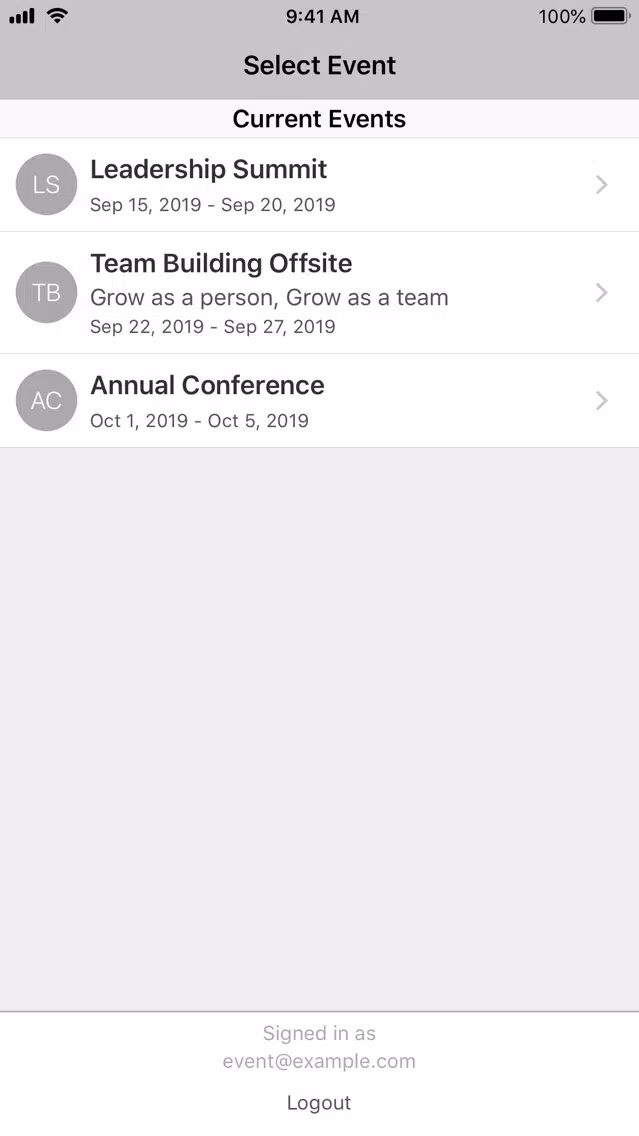
Task: Open the Annual Conference event
Action: pos(320,401)
